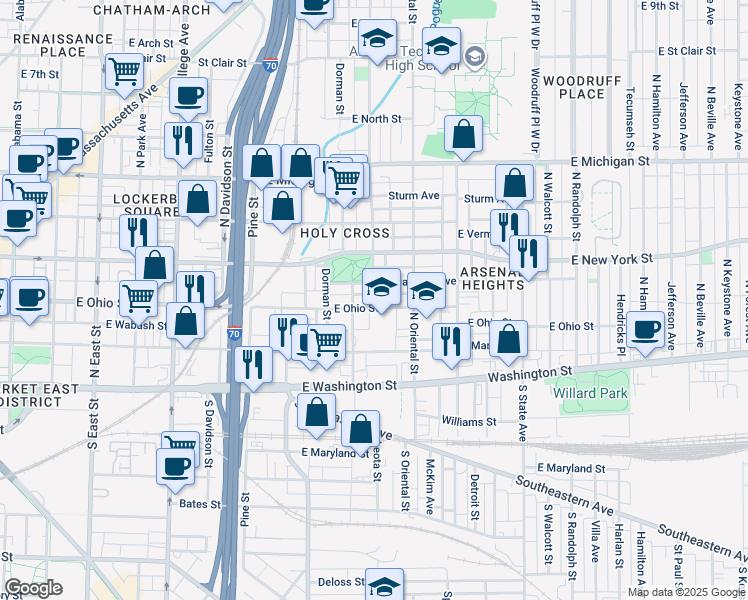
Task: Tap the coffee marker near St Clair St
Action: [x=188, y=96]
